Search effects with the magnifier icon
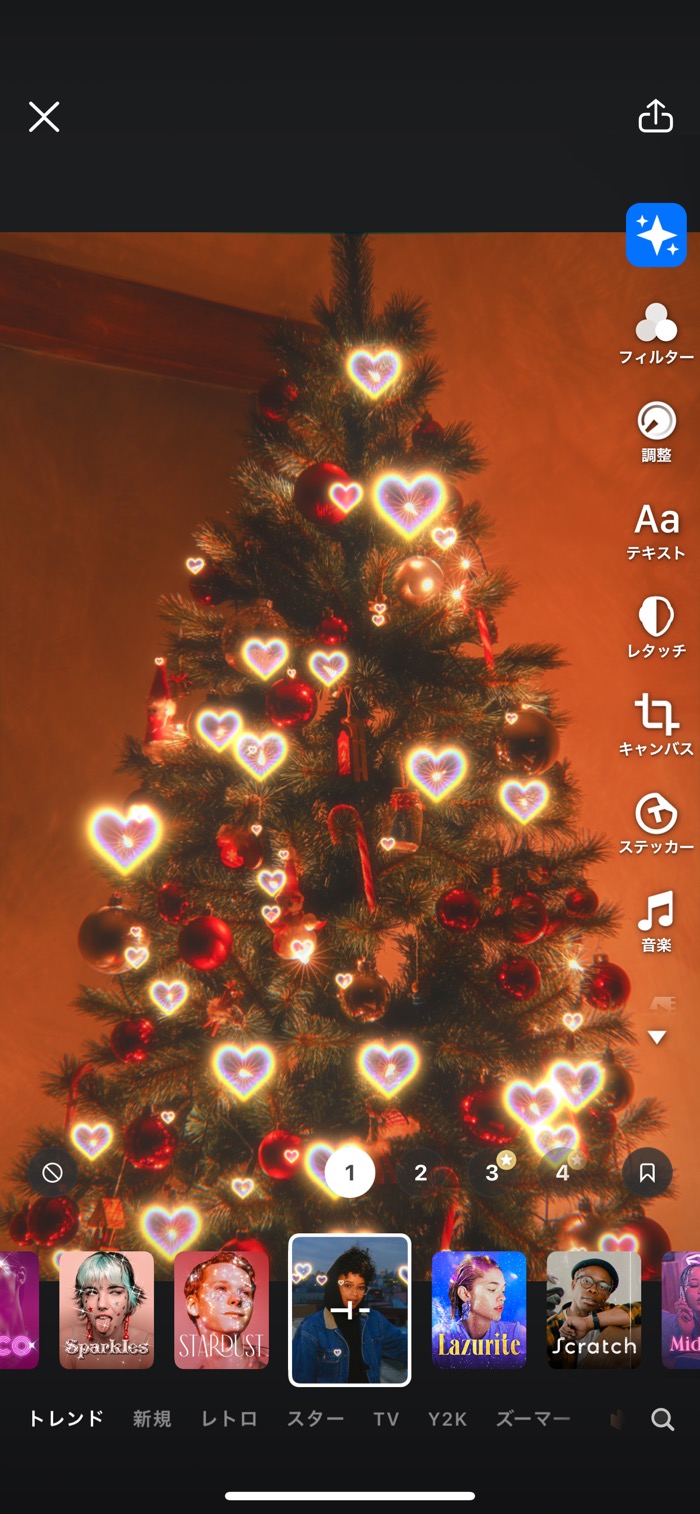The width and height of the screenshot is (700, 1514). coord(662,1419)
